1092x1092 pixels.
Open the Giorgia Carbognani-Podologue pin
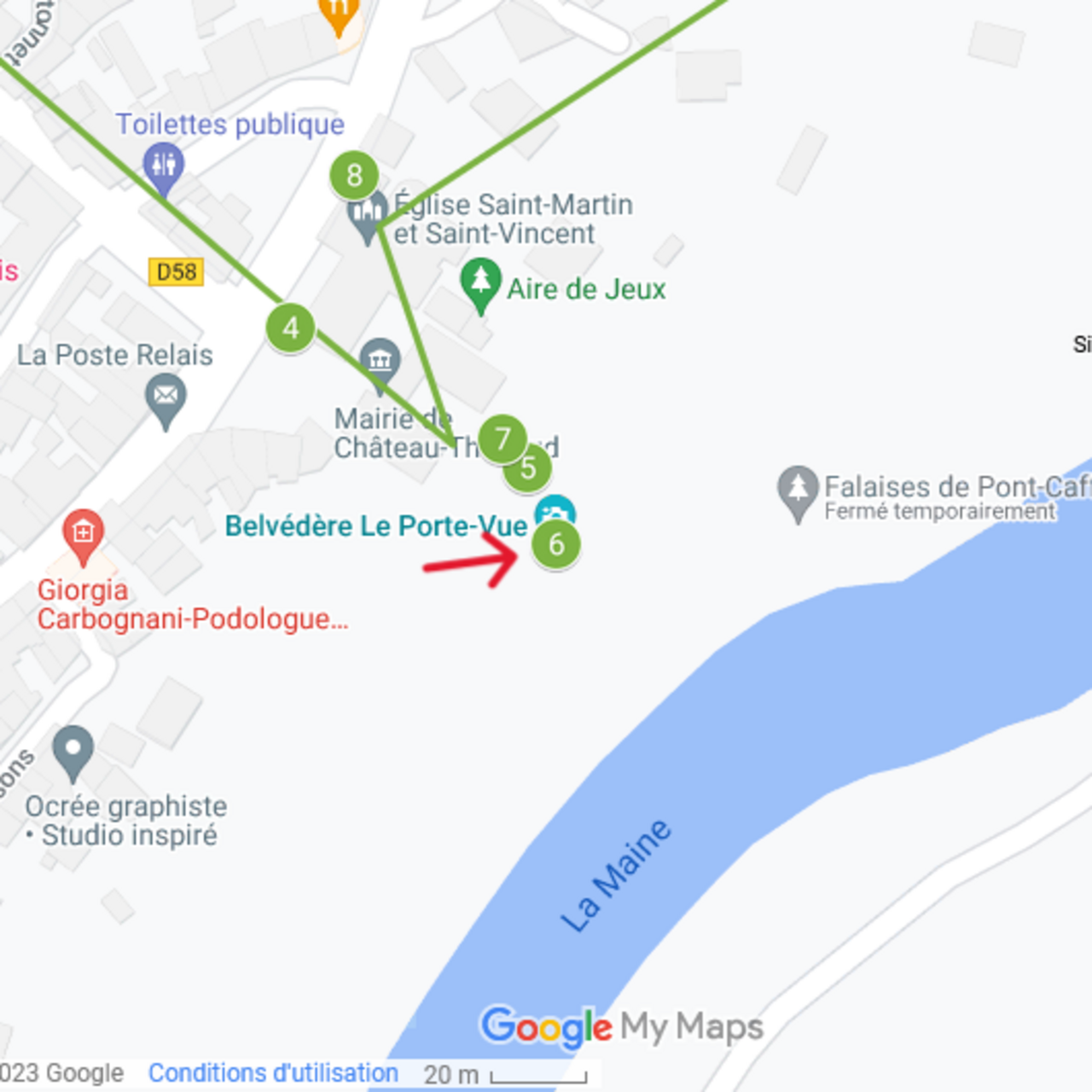coord(83,534)
